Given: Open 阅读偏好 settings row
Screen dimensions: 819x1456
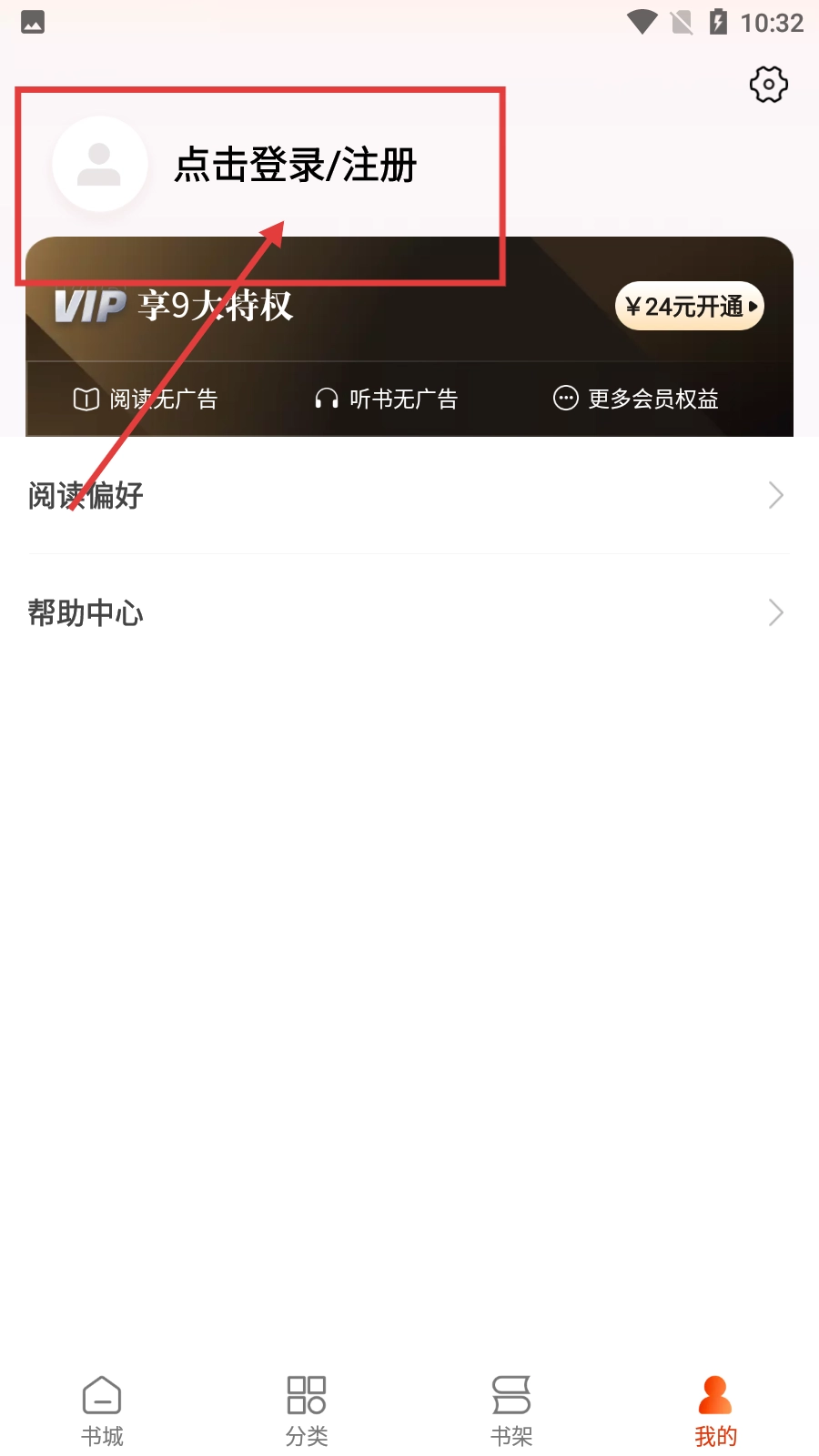Looking at the screenshot, I should (408, 496).
